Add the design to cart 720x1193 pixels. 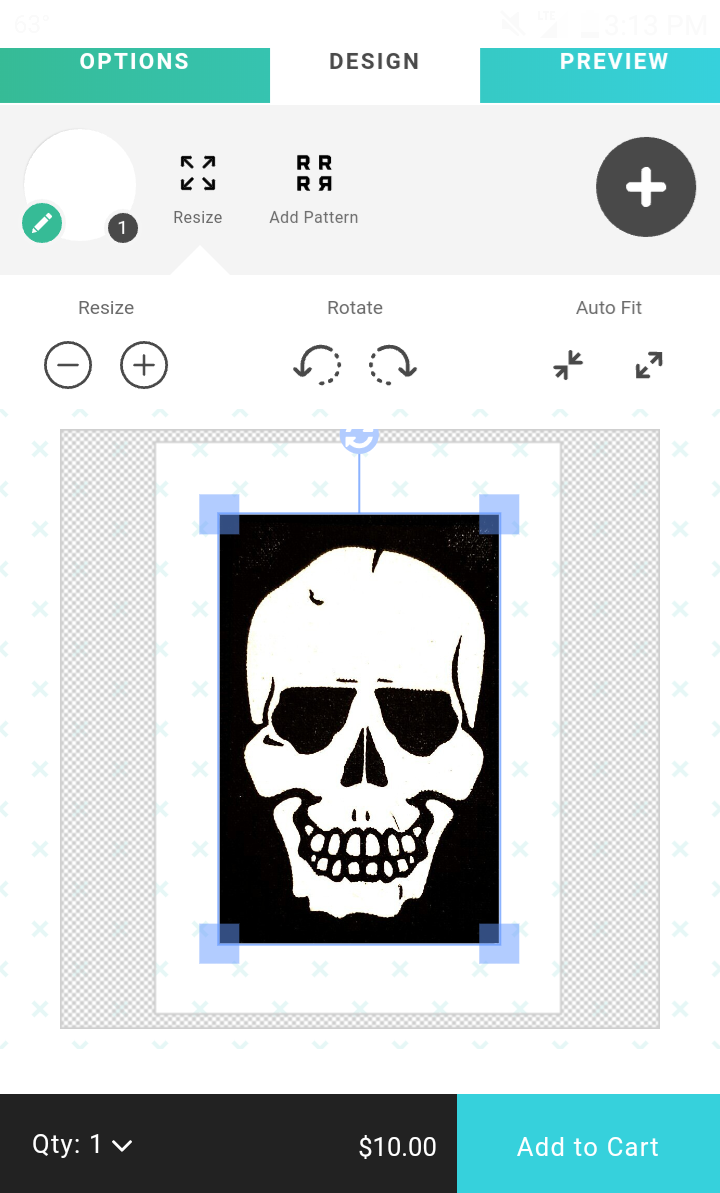tap(588, 1146)
